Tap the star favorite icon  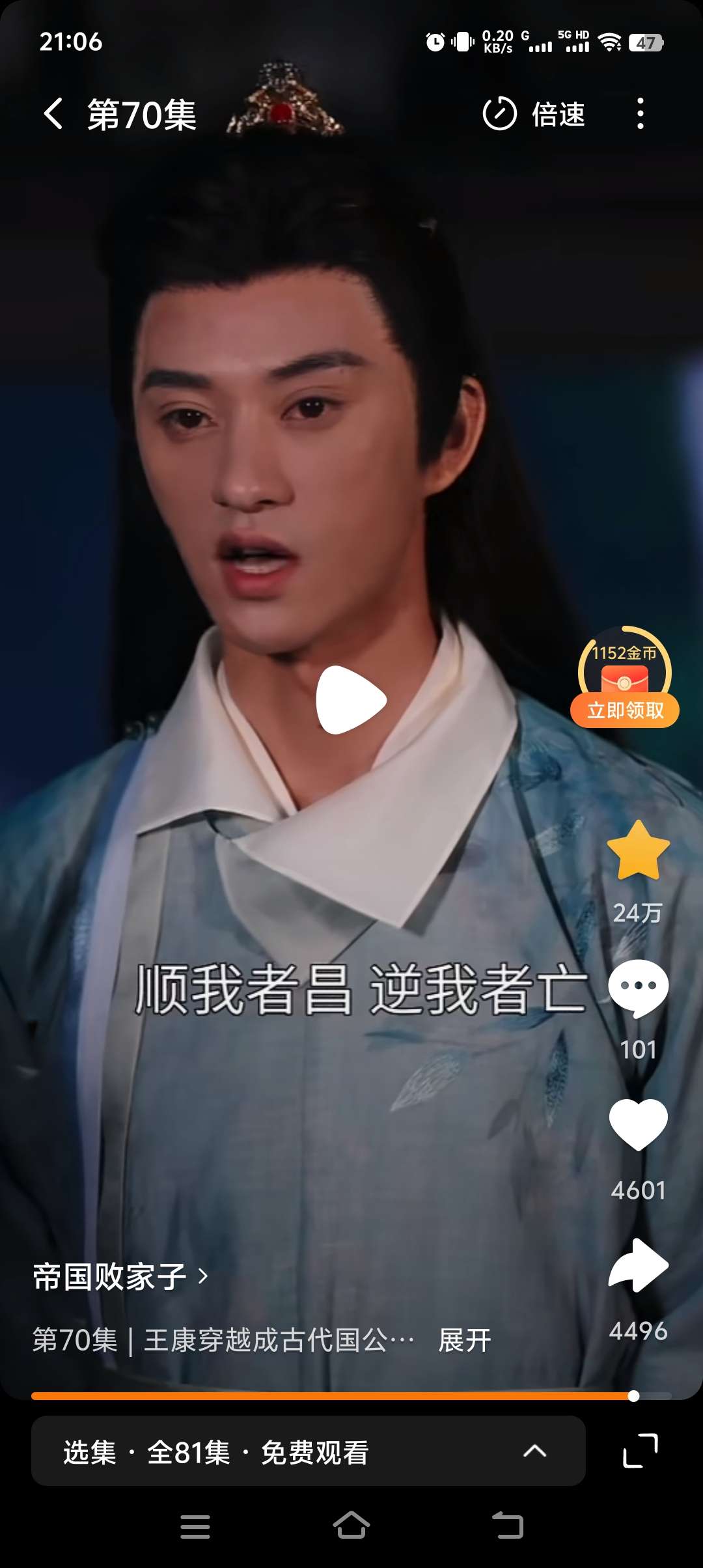(638, 851)
